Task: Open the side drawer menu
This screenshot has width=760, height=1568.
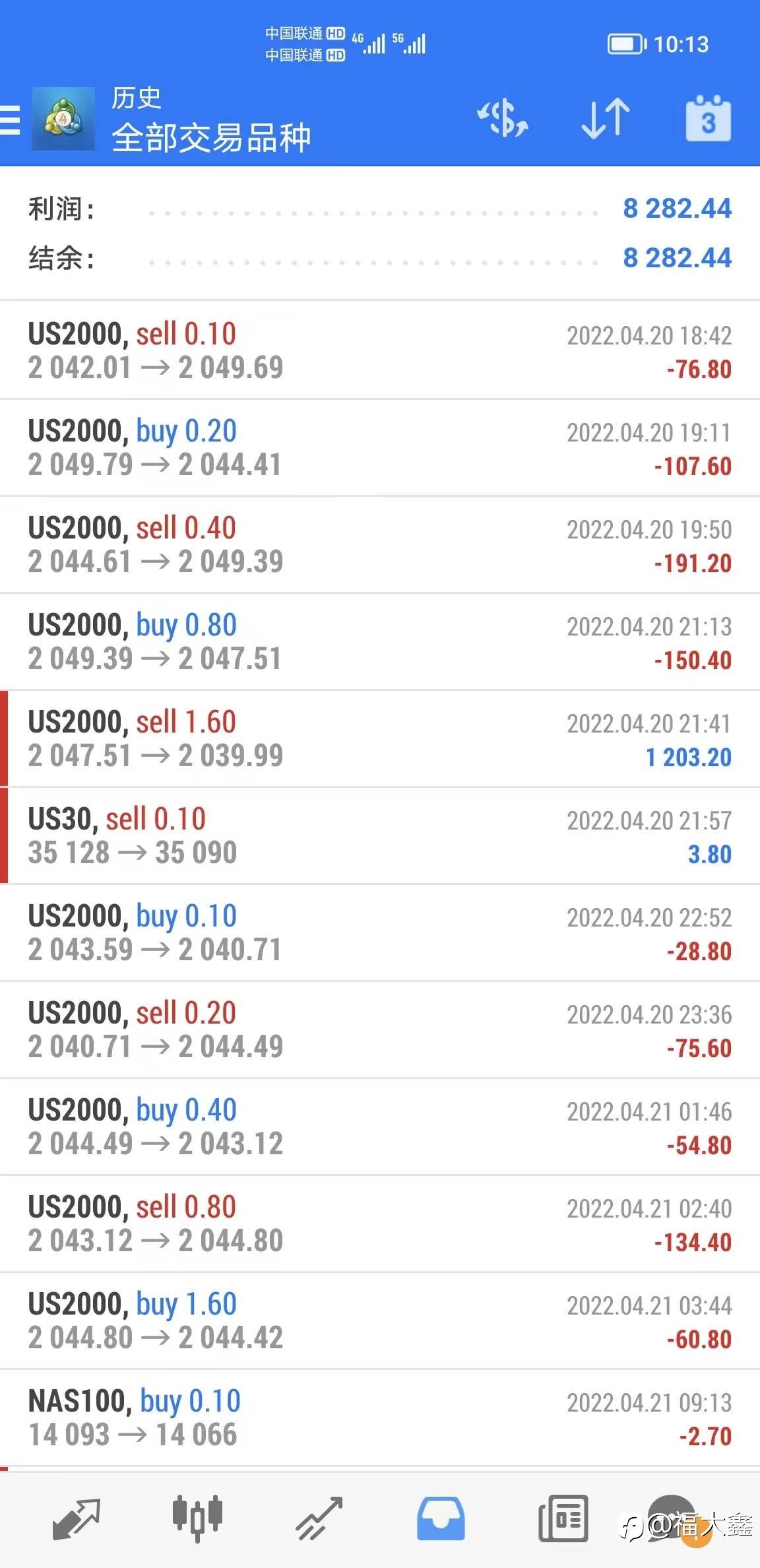Action: tap(10, 119)
